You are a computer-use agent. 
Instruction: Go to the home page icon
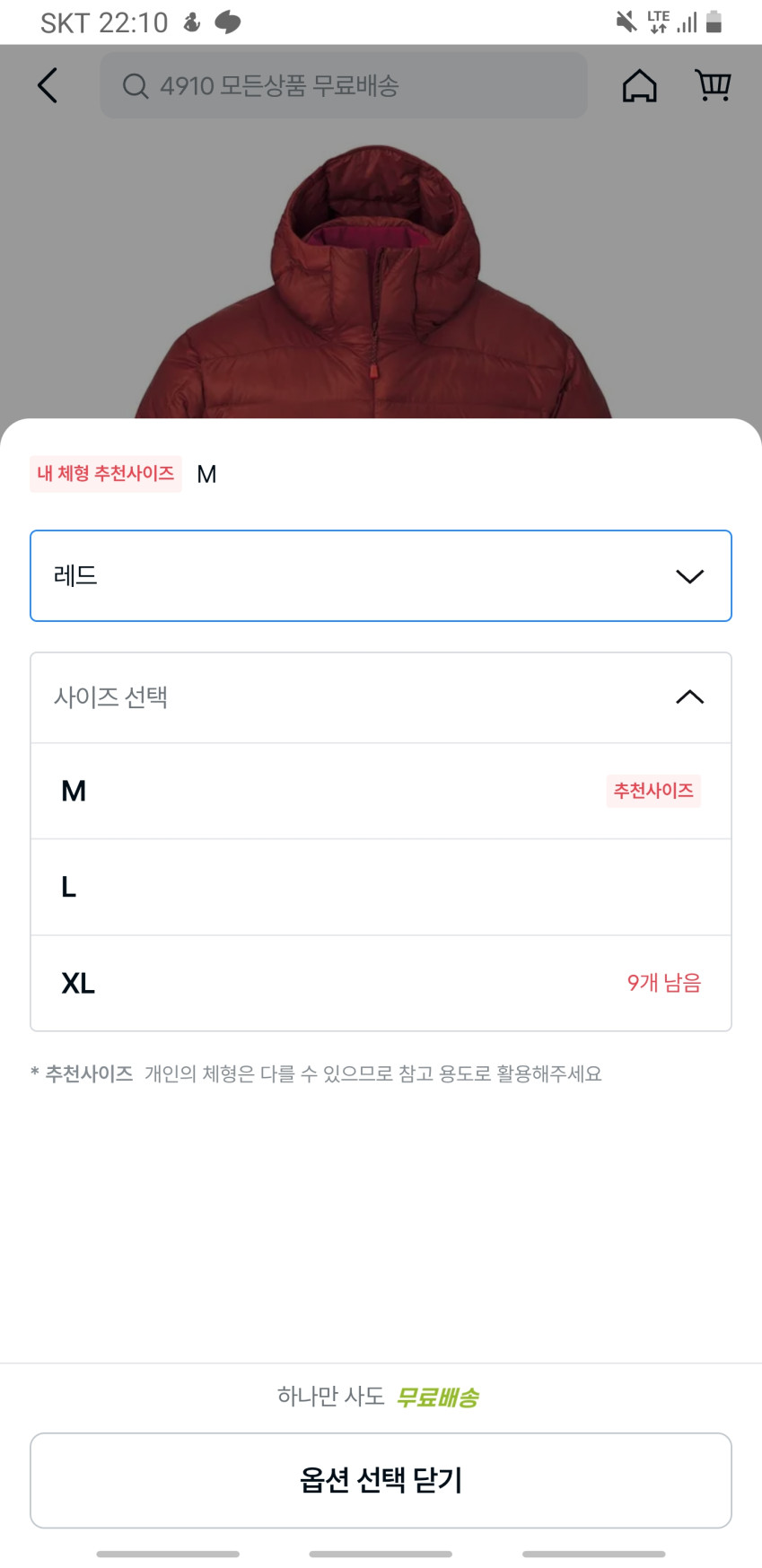tap(639, 86)
